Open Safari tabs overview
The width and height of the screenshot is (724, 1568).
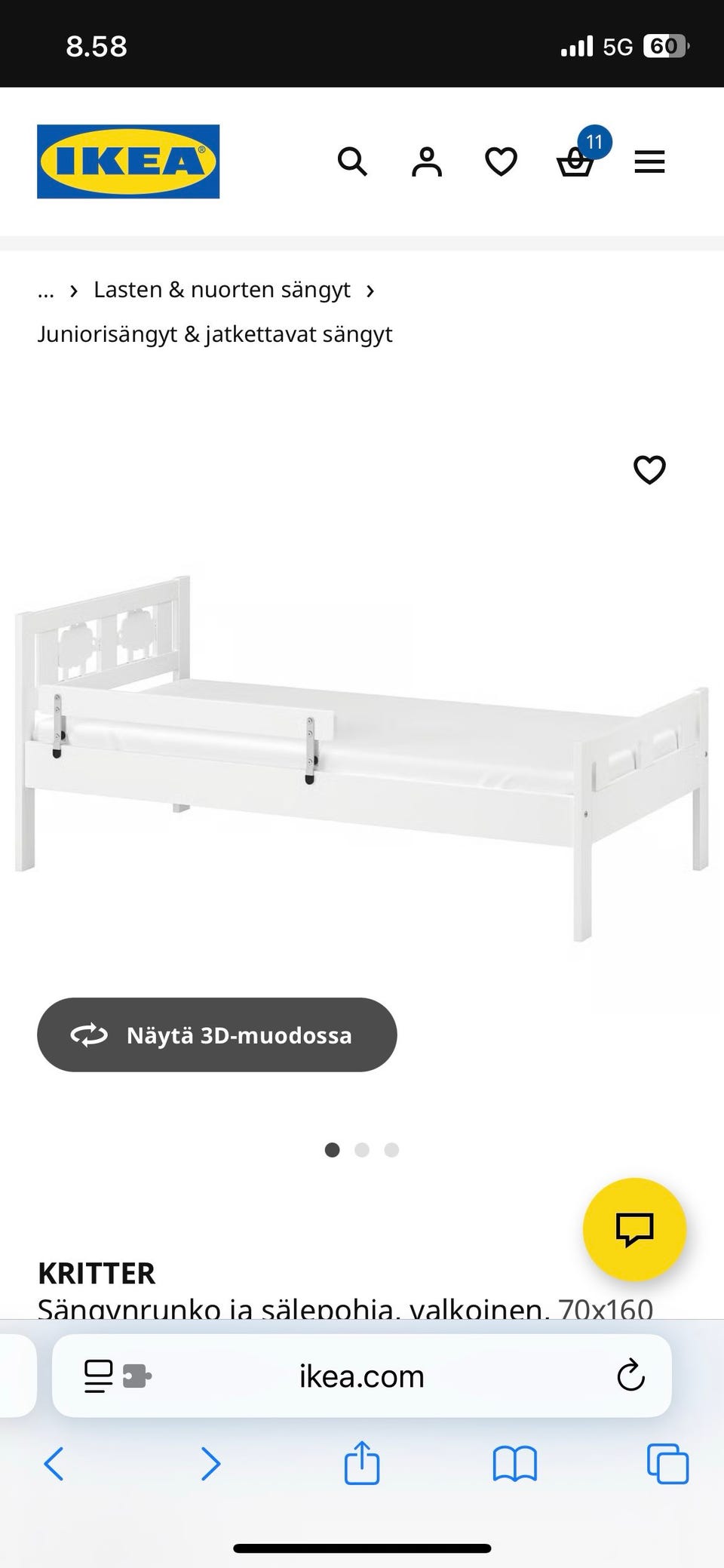tap(667, 1464)
